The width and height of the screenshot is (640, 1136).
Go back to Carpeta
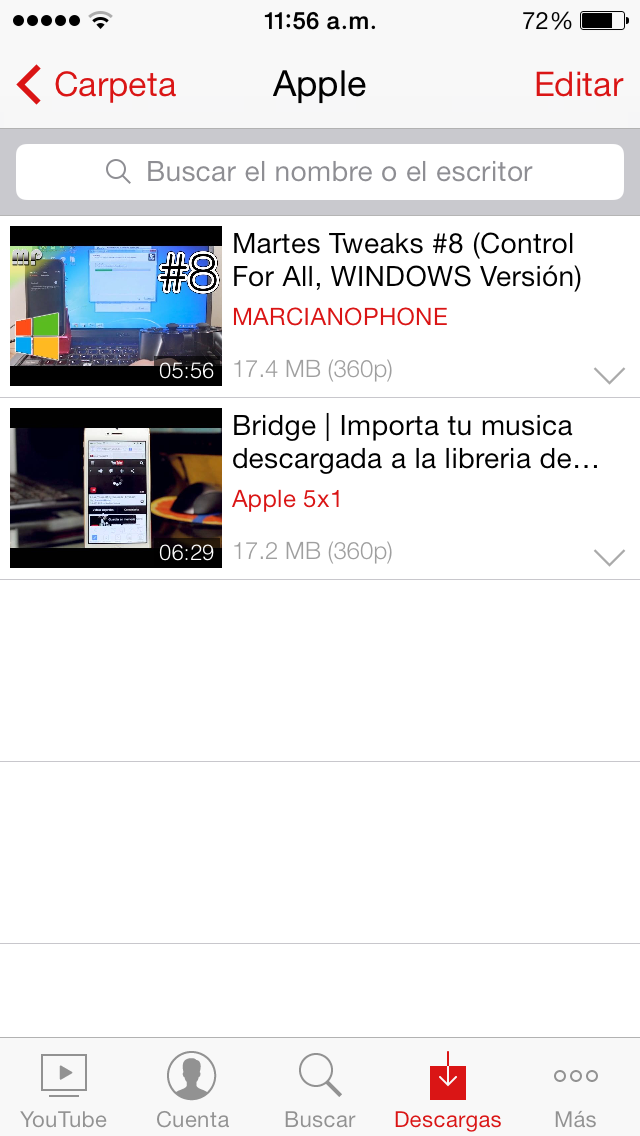[97, 85]
